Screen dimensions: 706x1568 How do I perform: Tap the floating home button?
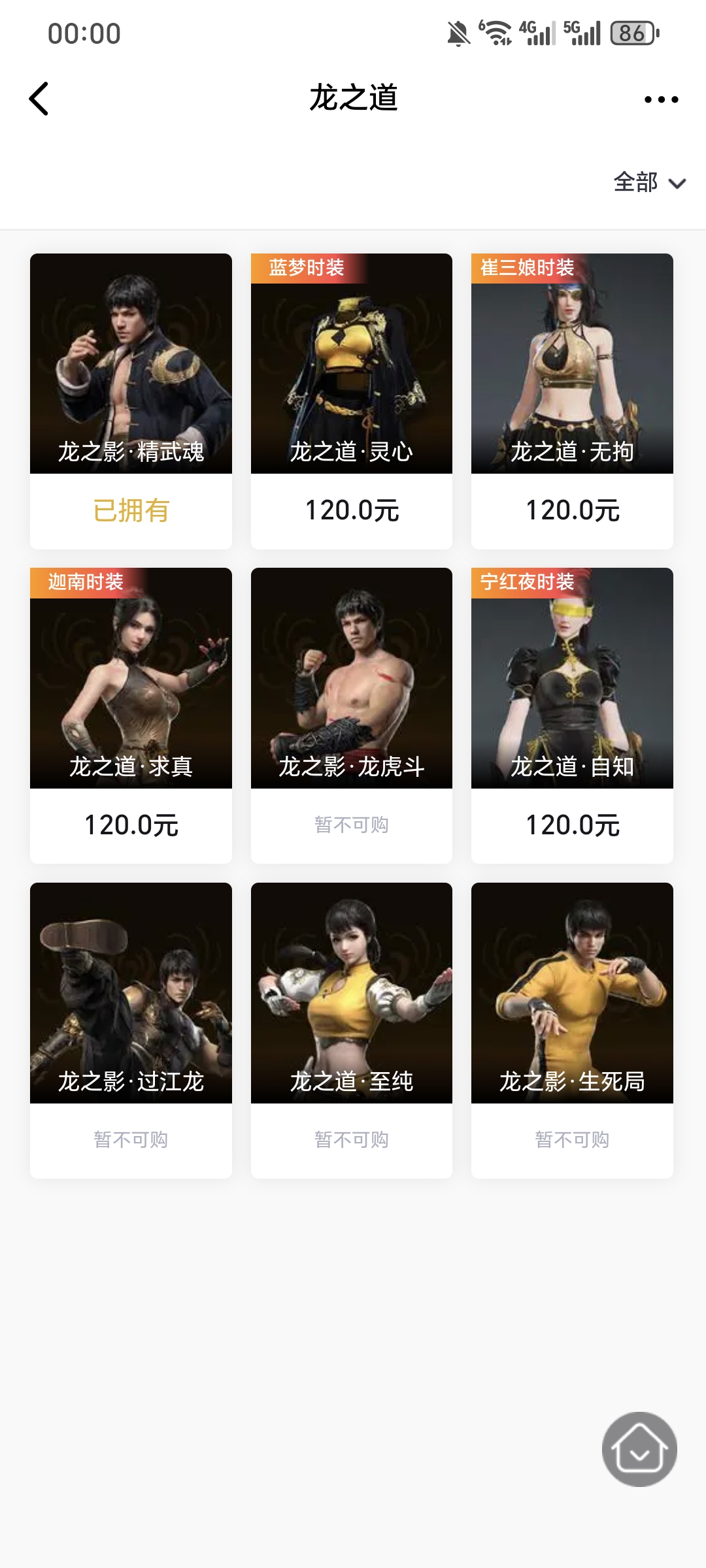pyautogui.click(x=639, y=1449)
